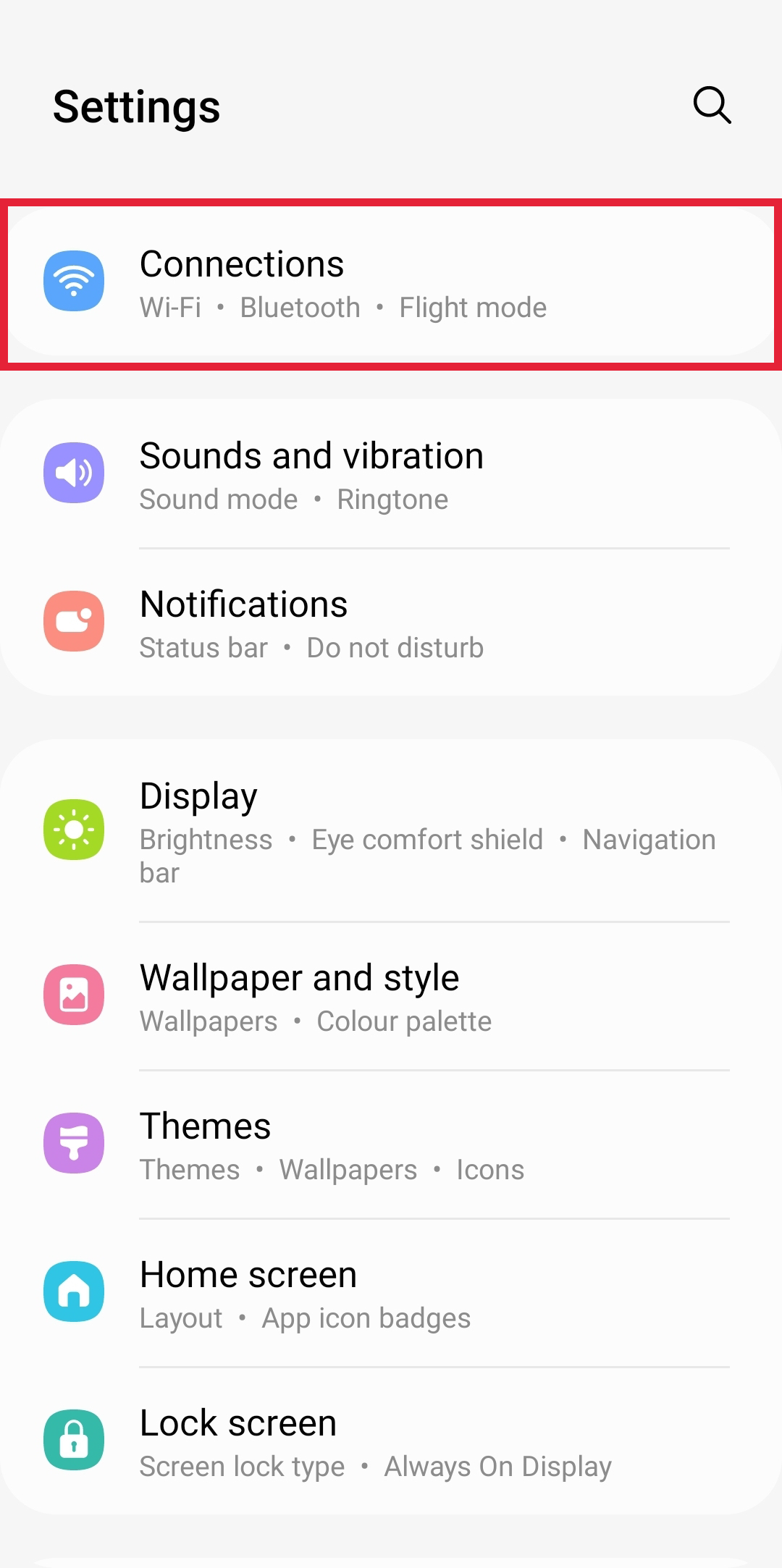This screenshot has height=1568, width=782.
Task: Select the Connections Wi-Fi icon
Action: (74, 281)
